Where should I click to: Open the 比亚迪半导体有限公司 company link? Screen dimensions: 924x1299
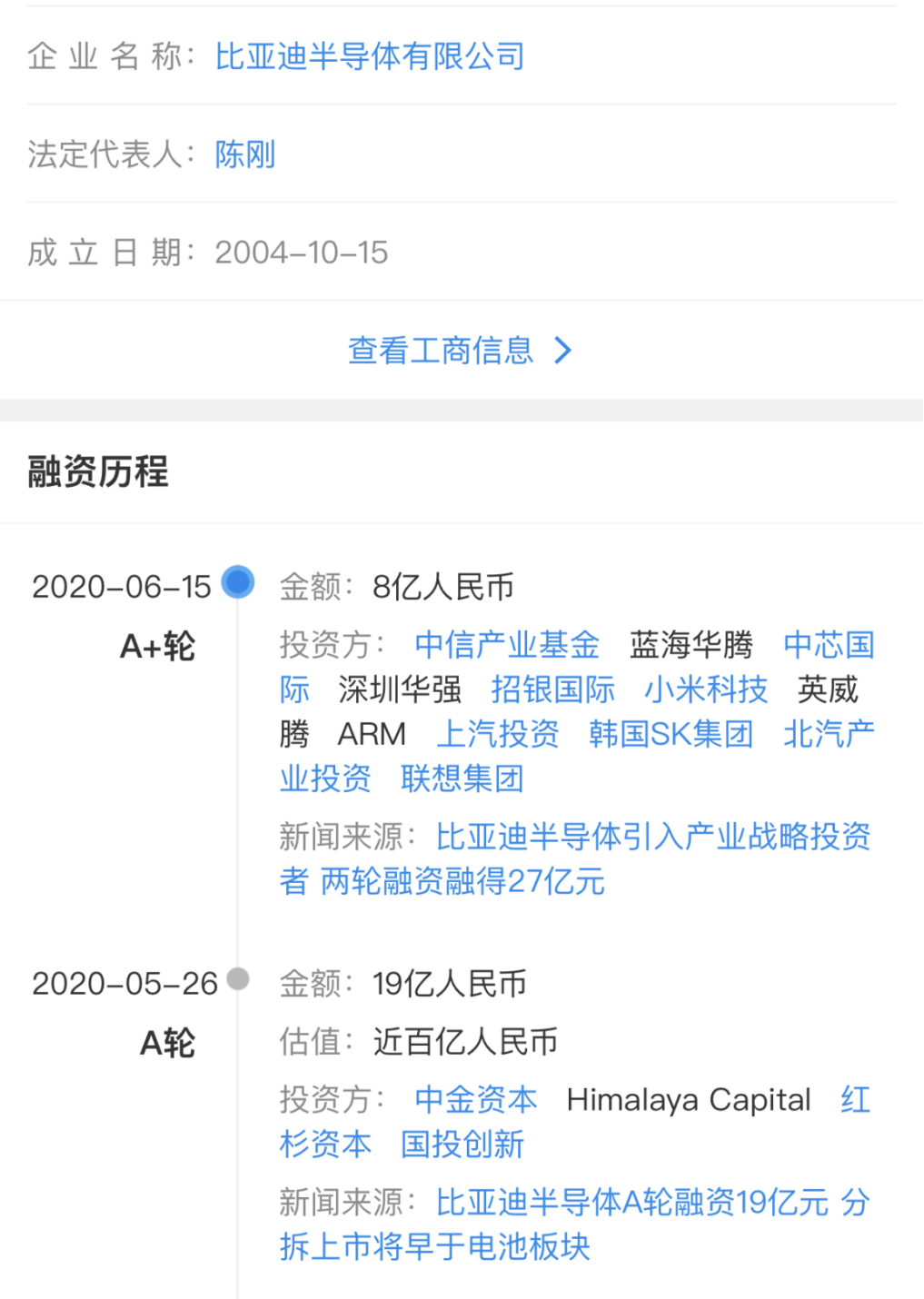pyautogui.click(x=370, y=56)
